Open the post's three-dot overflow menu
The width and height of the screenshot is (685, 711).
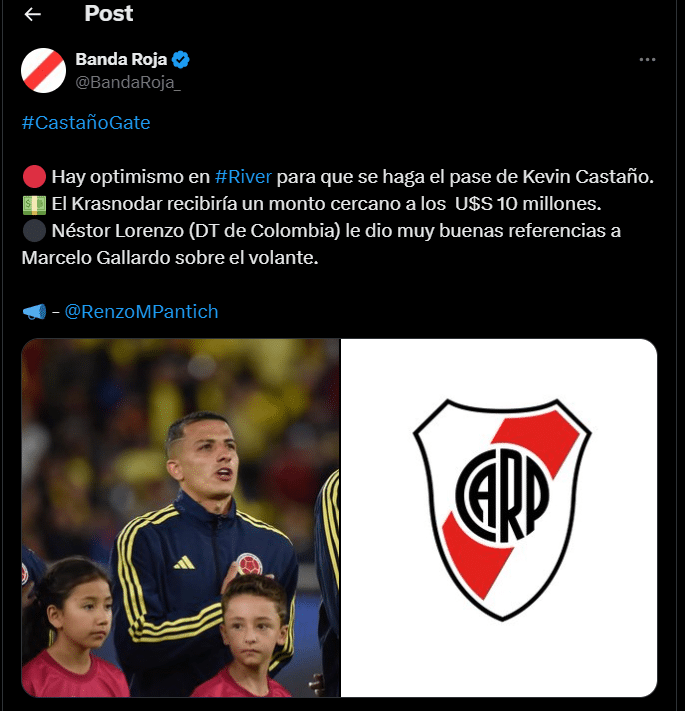647,60
